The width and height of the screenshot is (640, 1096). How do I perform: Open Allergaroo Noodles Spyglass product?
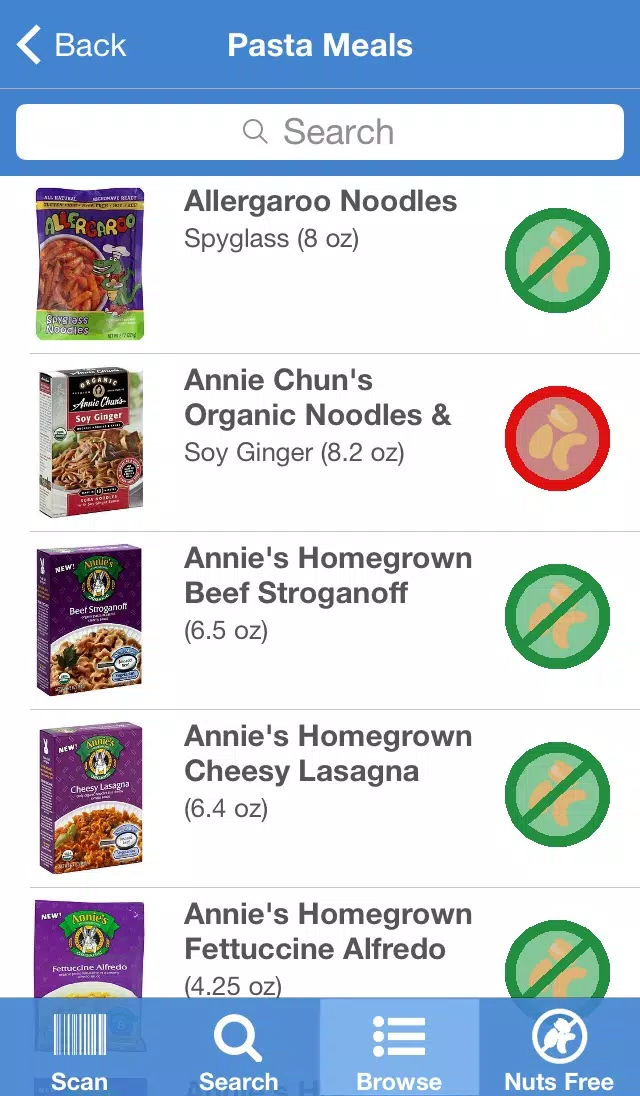(320, 265)
